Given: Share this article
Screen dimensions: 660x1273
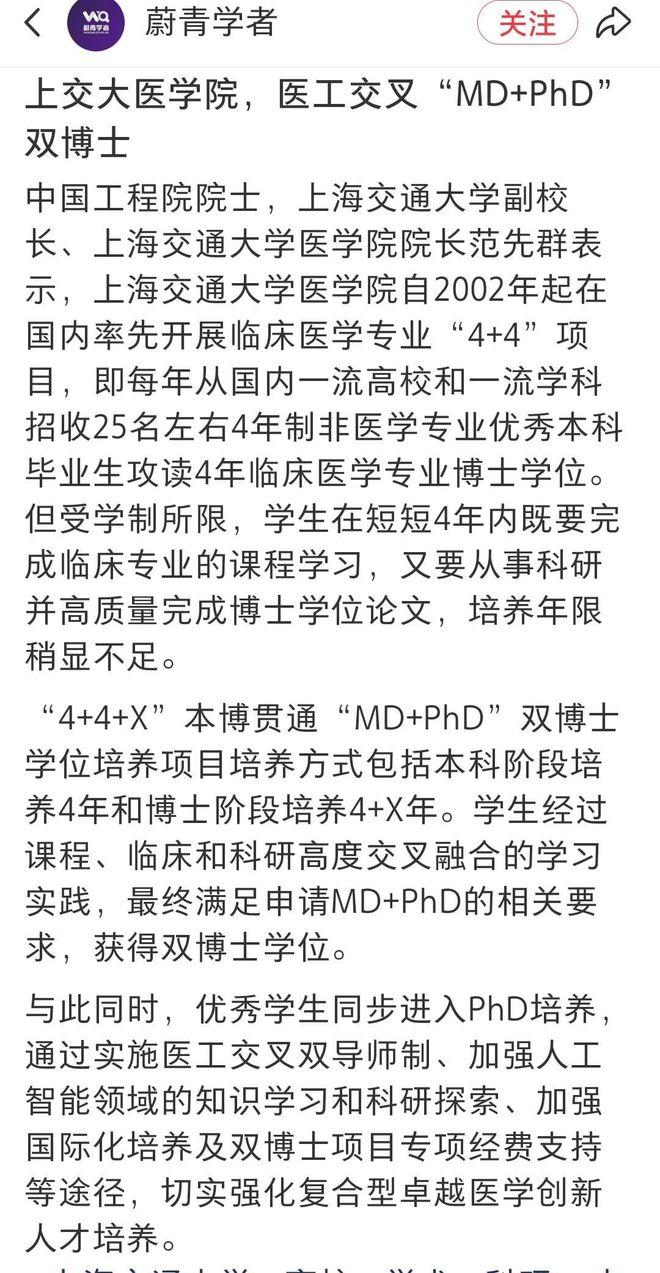Looking at the screenshot, I should pos(613,23).
